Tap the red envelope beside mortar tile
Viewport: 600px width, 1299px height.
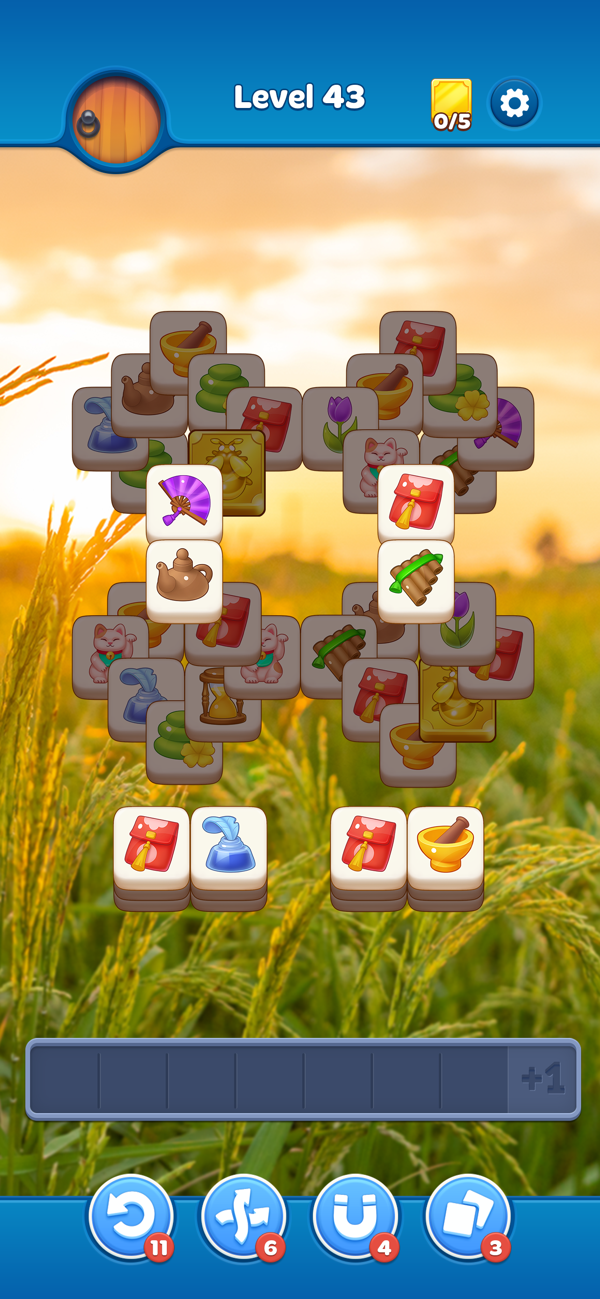[x=369, y=845]
